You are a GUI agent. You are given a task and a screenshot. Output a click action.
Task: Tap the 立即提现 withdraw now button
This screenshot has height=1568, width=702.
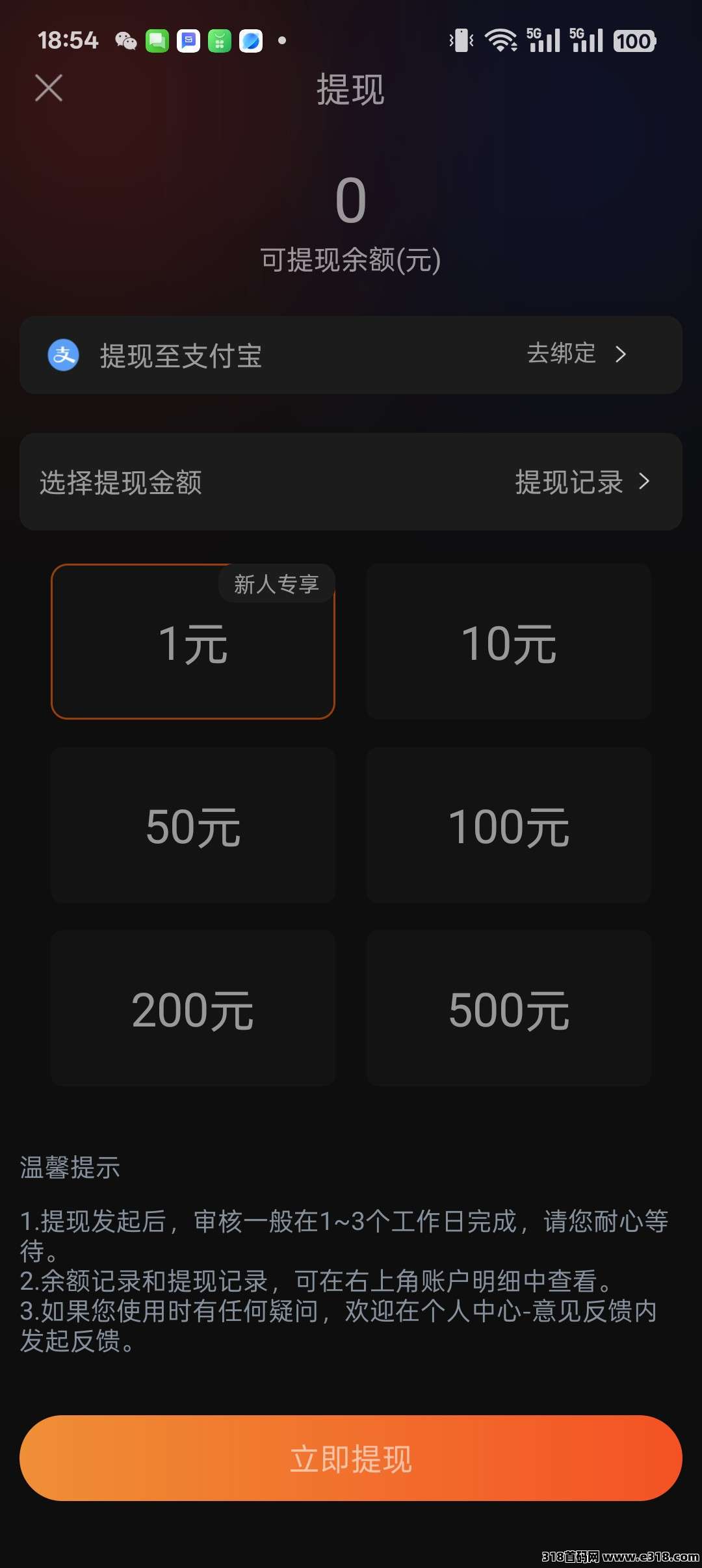pyautogui.click(x=351, y=1458)
